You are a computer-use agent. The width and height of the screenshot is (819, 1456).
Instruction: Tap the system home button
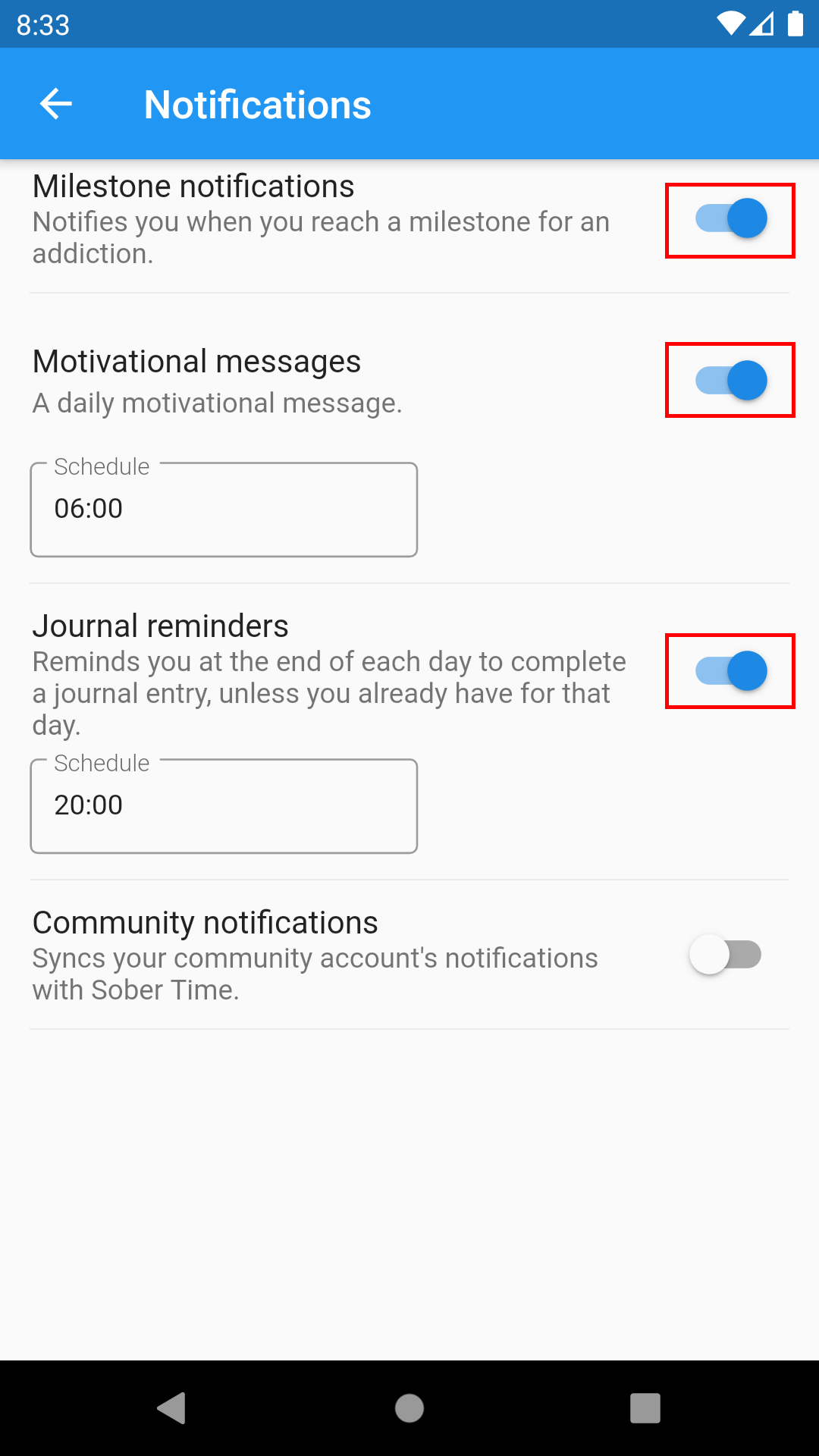(409, 1408)
